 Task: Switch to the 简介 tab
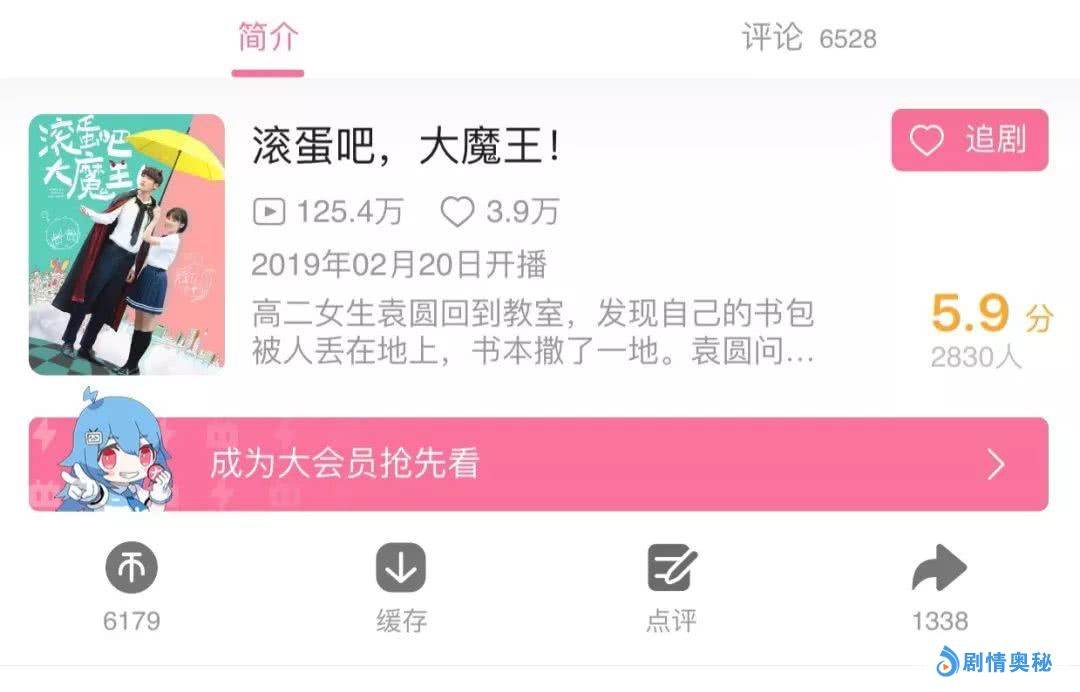268,38
